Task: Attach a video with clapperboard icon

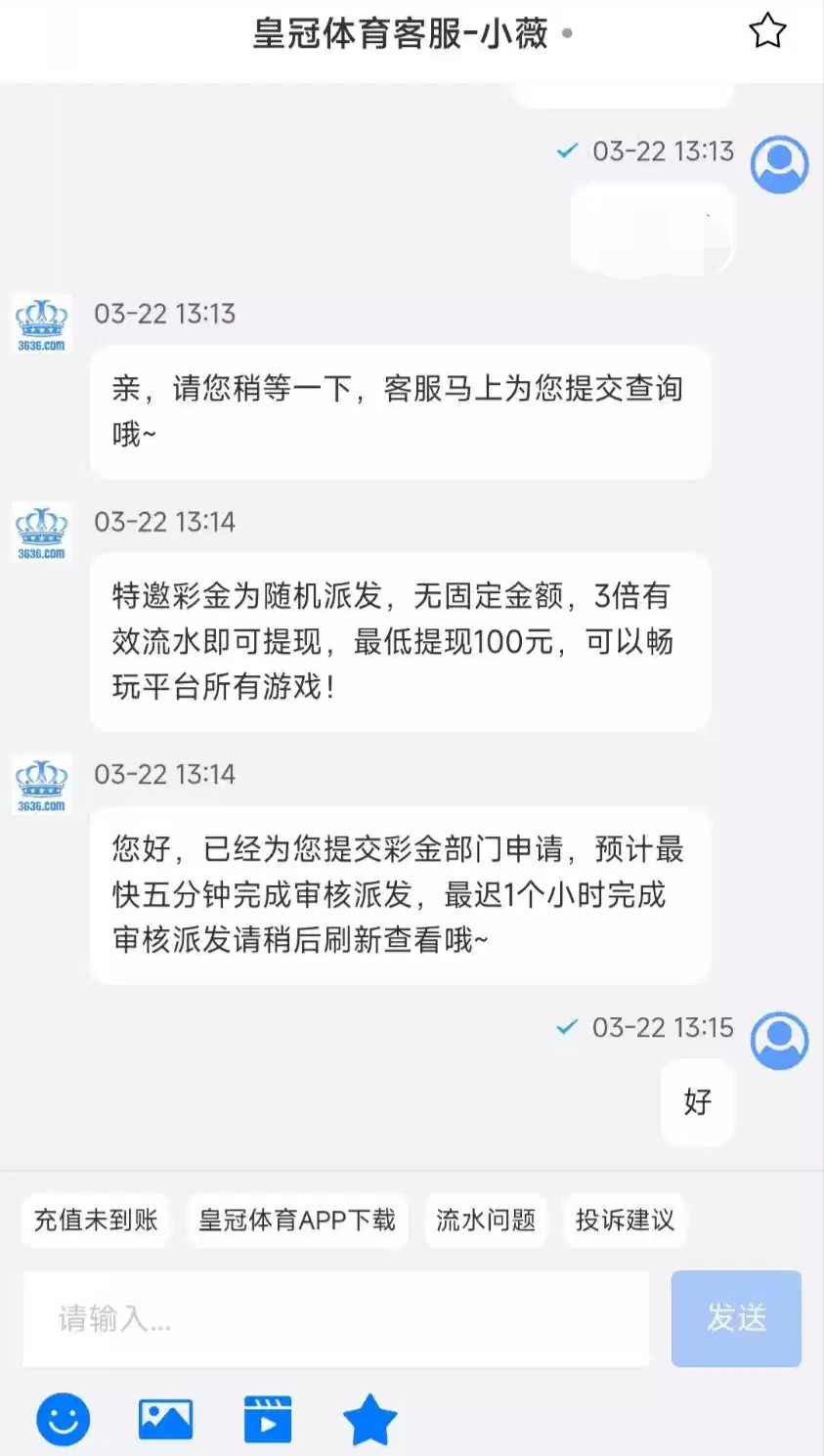Action: point(268,1419)
